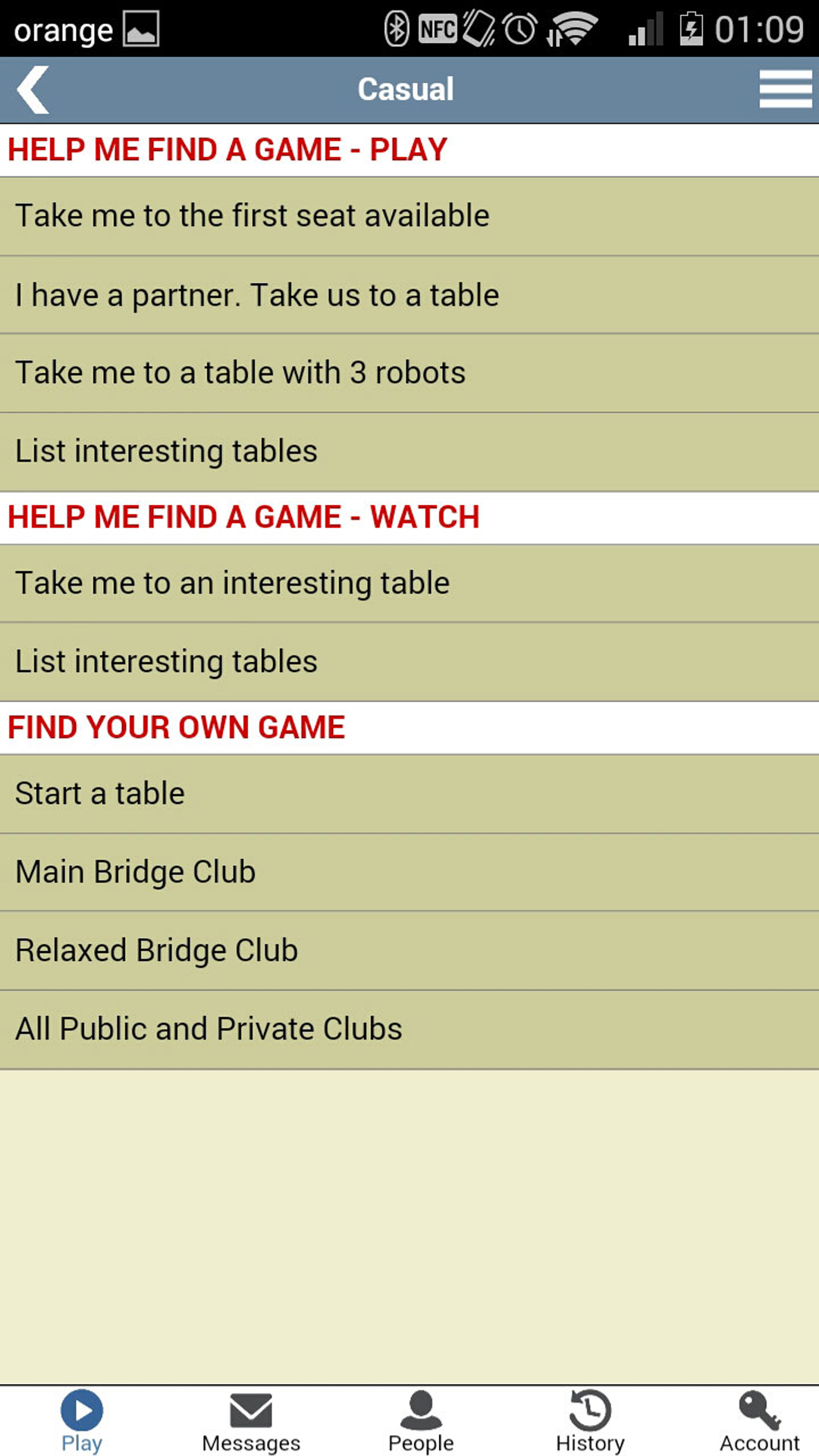819x1456 pixels.
Task: Switch to the People tab
Action: [421, 1421]
